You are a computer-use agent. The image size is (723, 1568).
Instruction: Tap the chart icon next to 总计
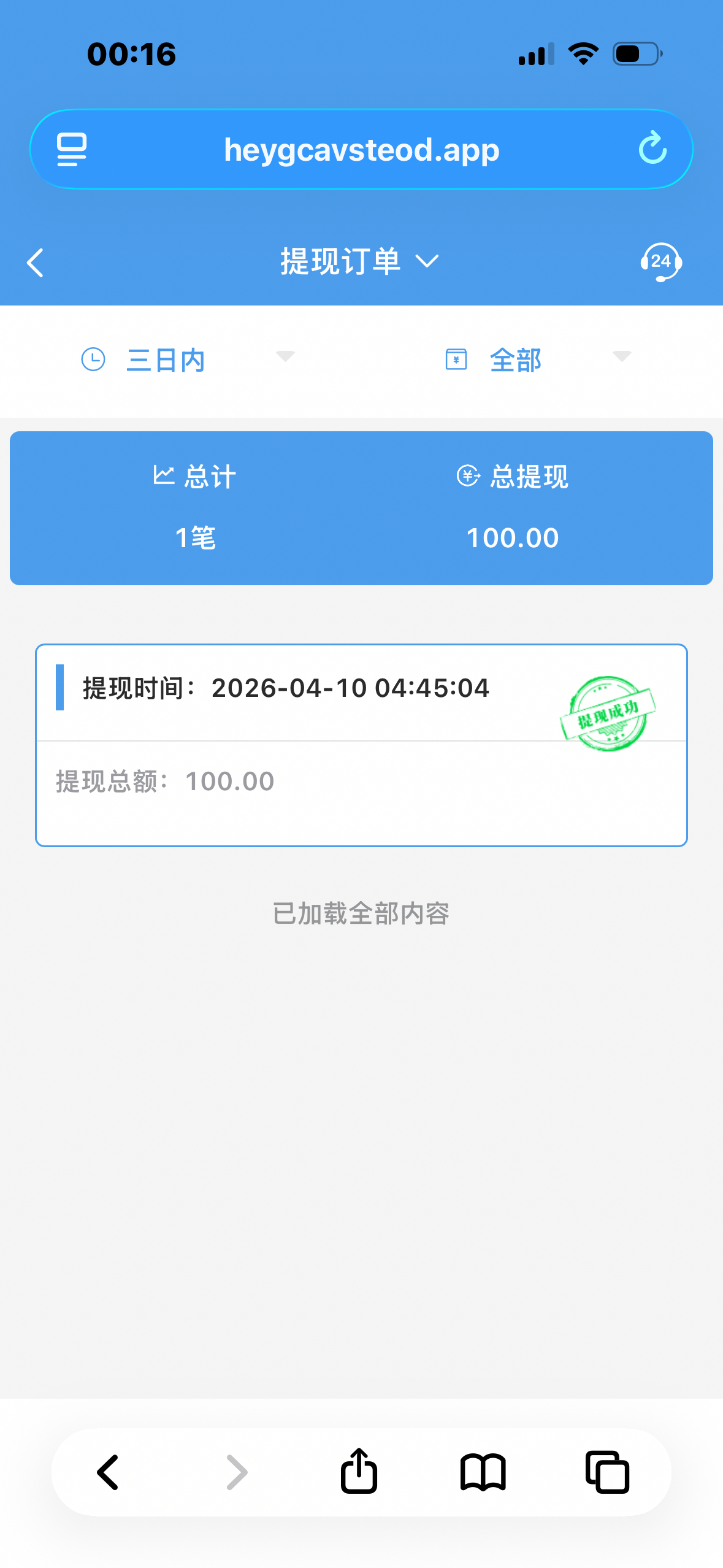pyautogui.click(x=163, y=475)
